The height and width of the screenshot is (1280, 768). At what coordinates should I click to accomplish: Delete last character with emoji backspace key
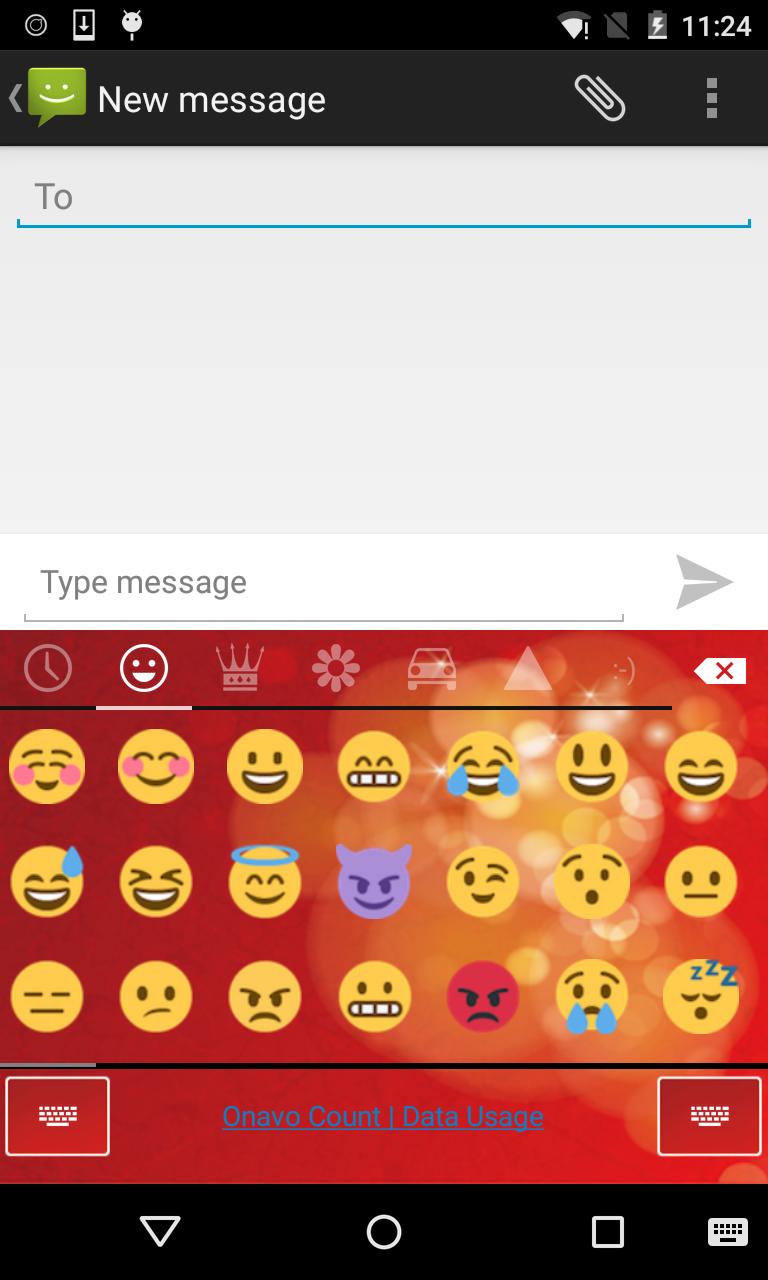(x=720, y=671)
